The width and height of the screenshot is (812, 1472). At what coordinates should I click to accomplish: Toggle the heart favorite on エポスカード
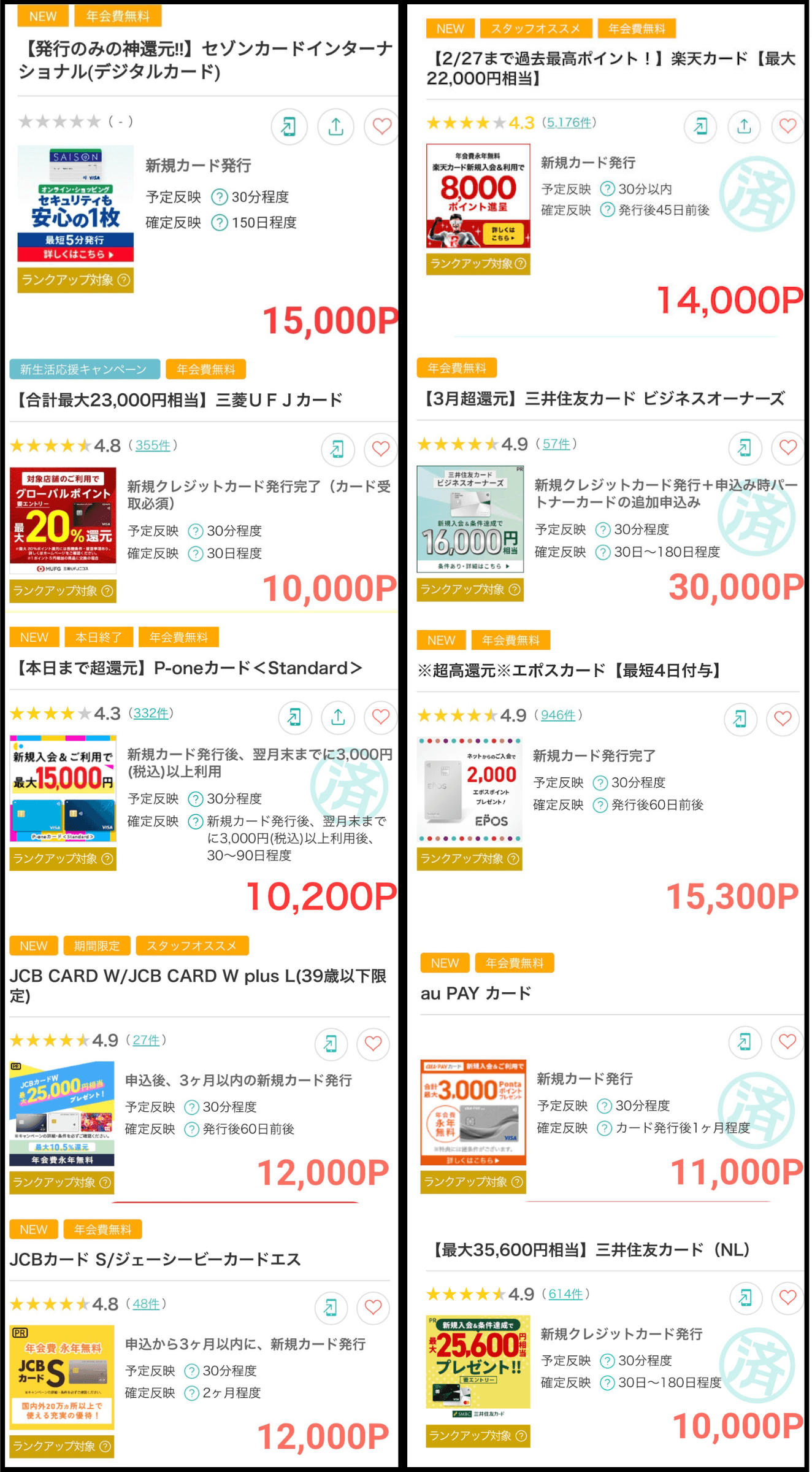[783, 720]
